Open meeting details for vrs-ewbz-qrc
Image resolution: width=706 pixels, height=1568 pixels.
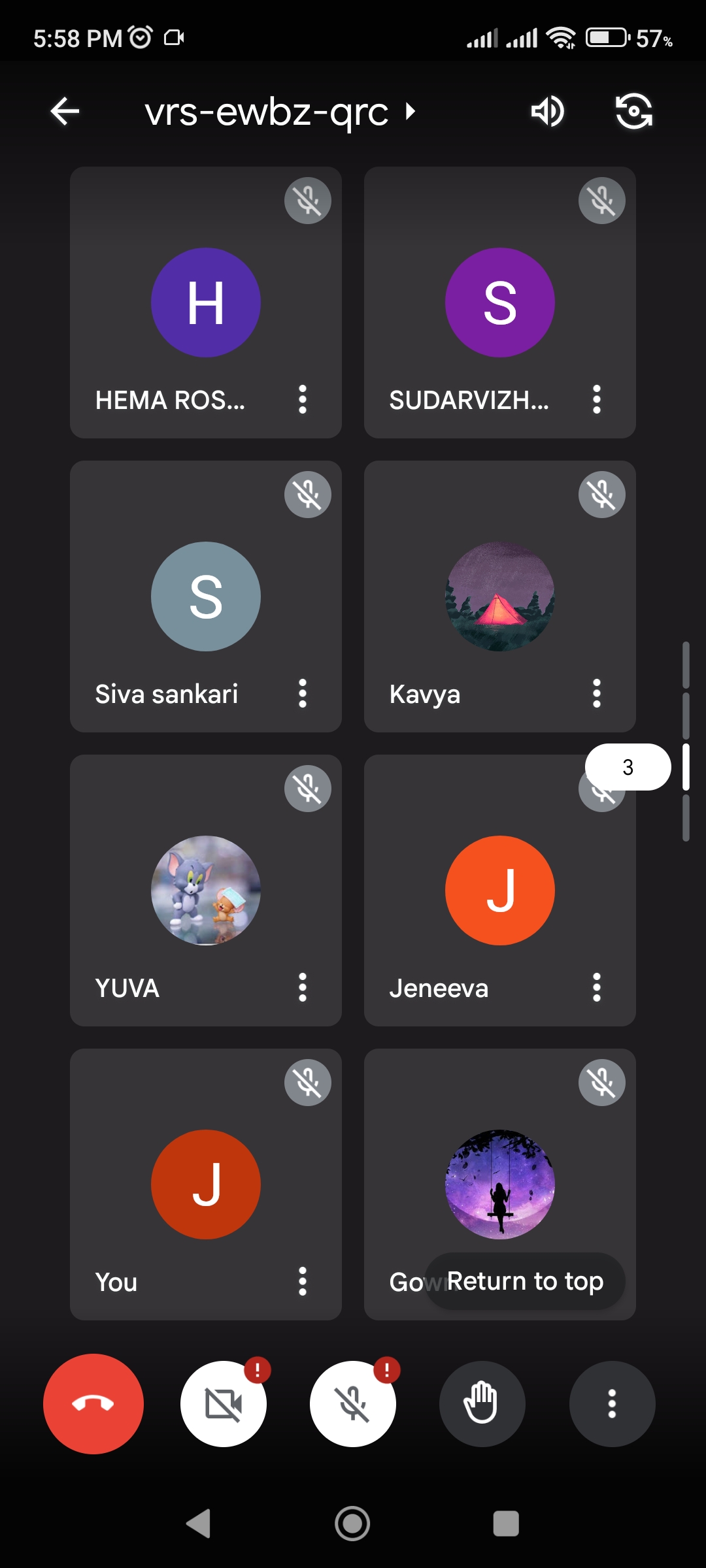(x=279, y=112)
